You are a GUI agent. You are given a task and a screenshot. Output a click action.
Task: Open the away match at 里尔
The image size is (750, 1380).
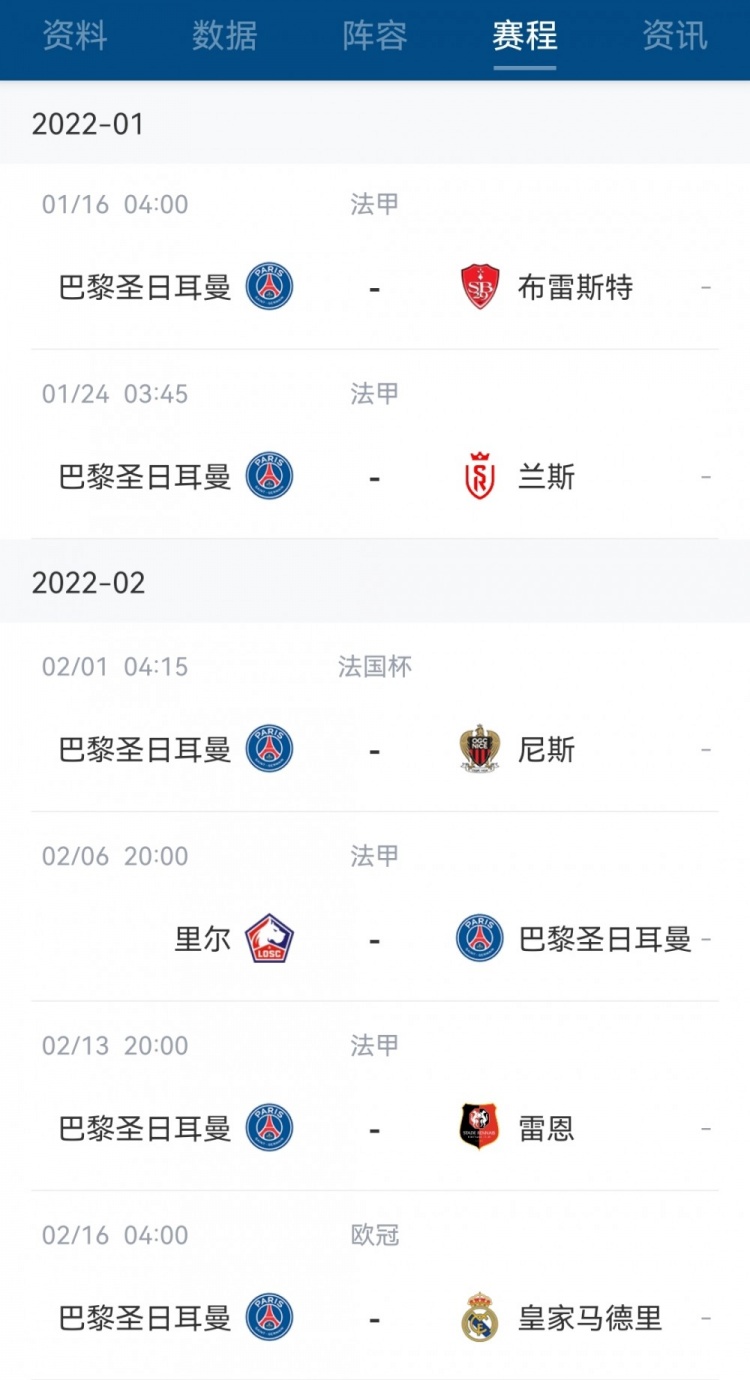375,907
